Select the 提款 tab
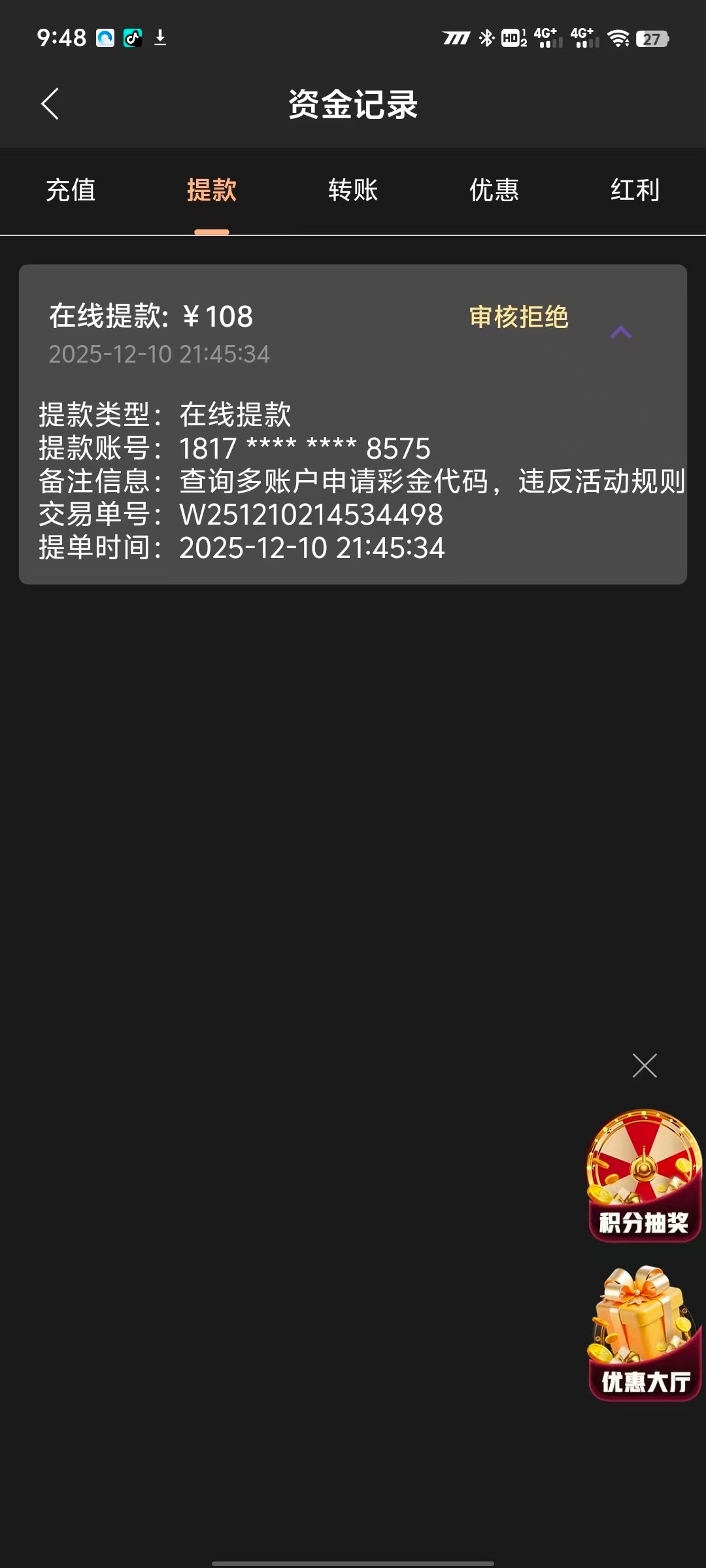The height and width of the screenshot is (1568, 706). coord(212,190)
